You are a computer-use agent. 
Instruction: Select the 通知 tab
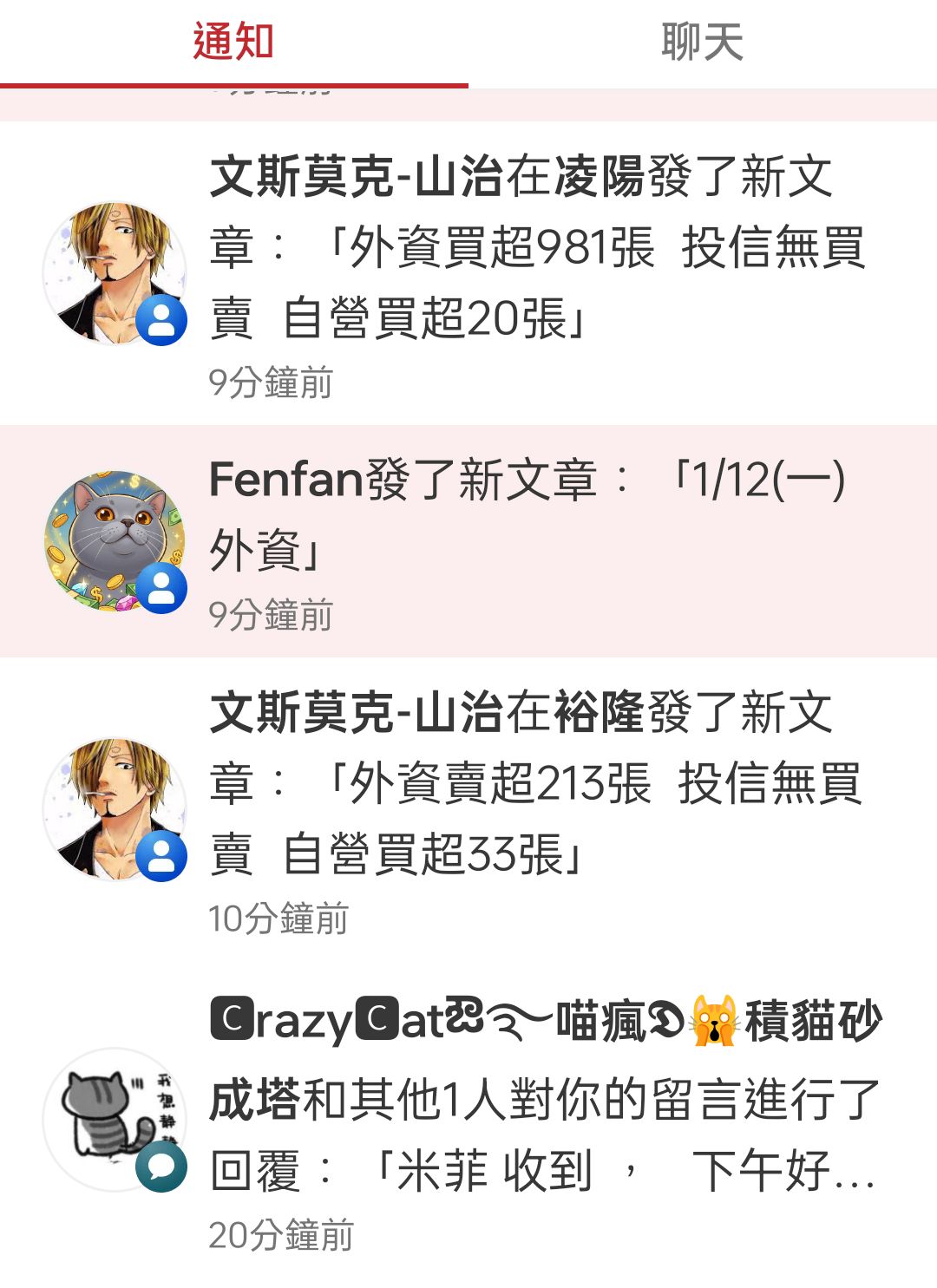tap(233, 42)
